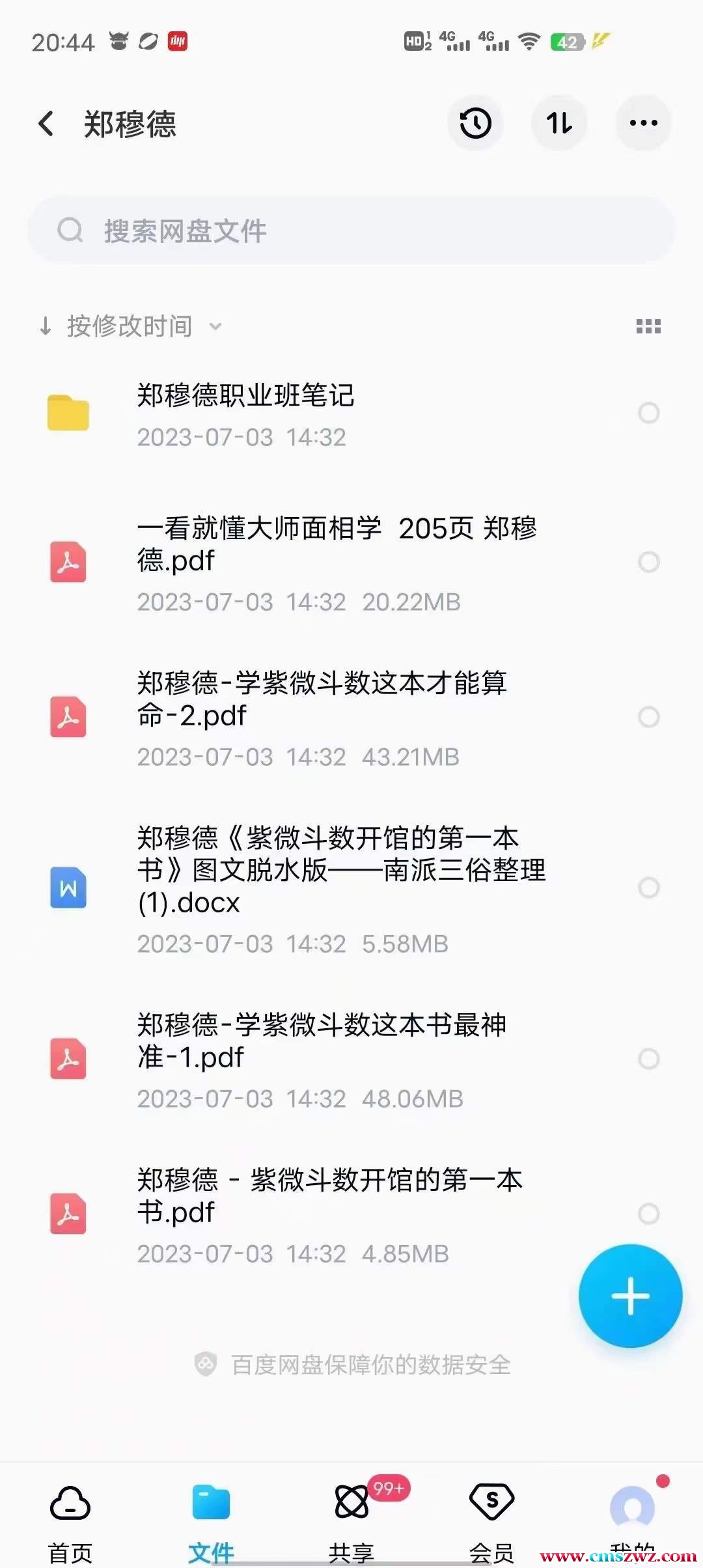This screenshot has width=703, height=1568.
Task: Tap the blue plus add button
Action: [x=629, y=1295]
